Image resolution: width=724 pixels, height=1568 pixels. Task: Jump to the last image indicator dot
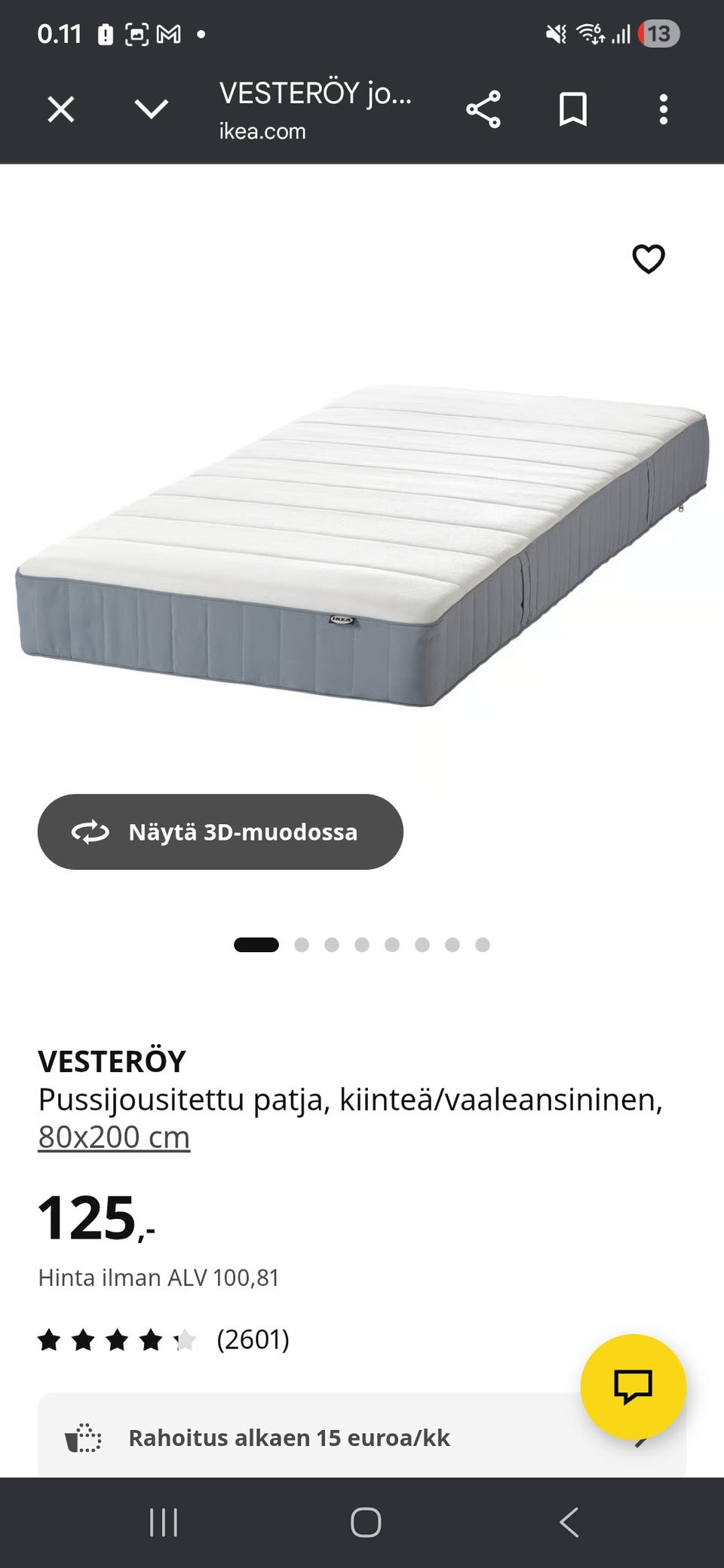click(483, 944)
